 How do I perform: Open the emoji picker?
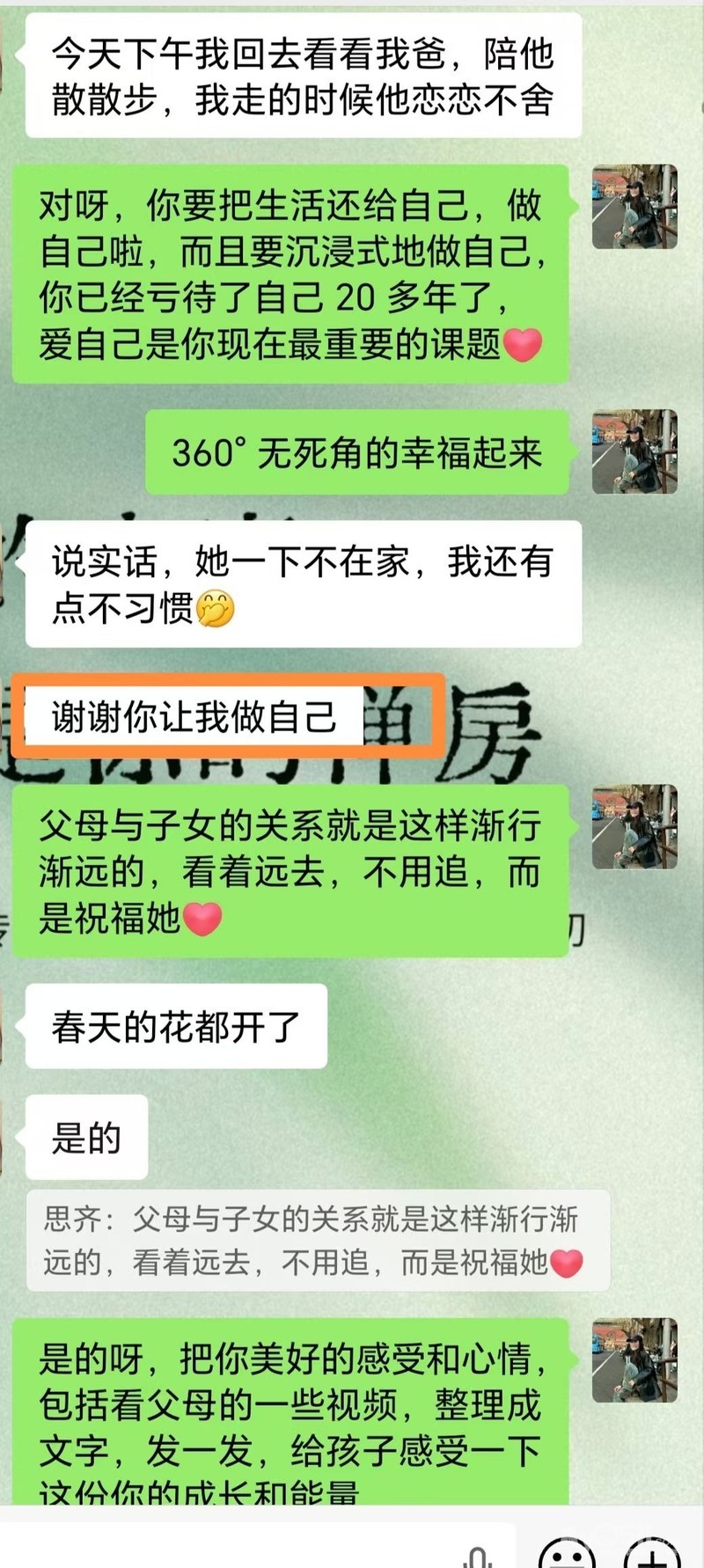pos(567,1552)
